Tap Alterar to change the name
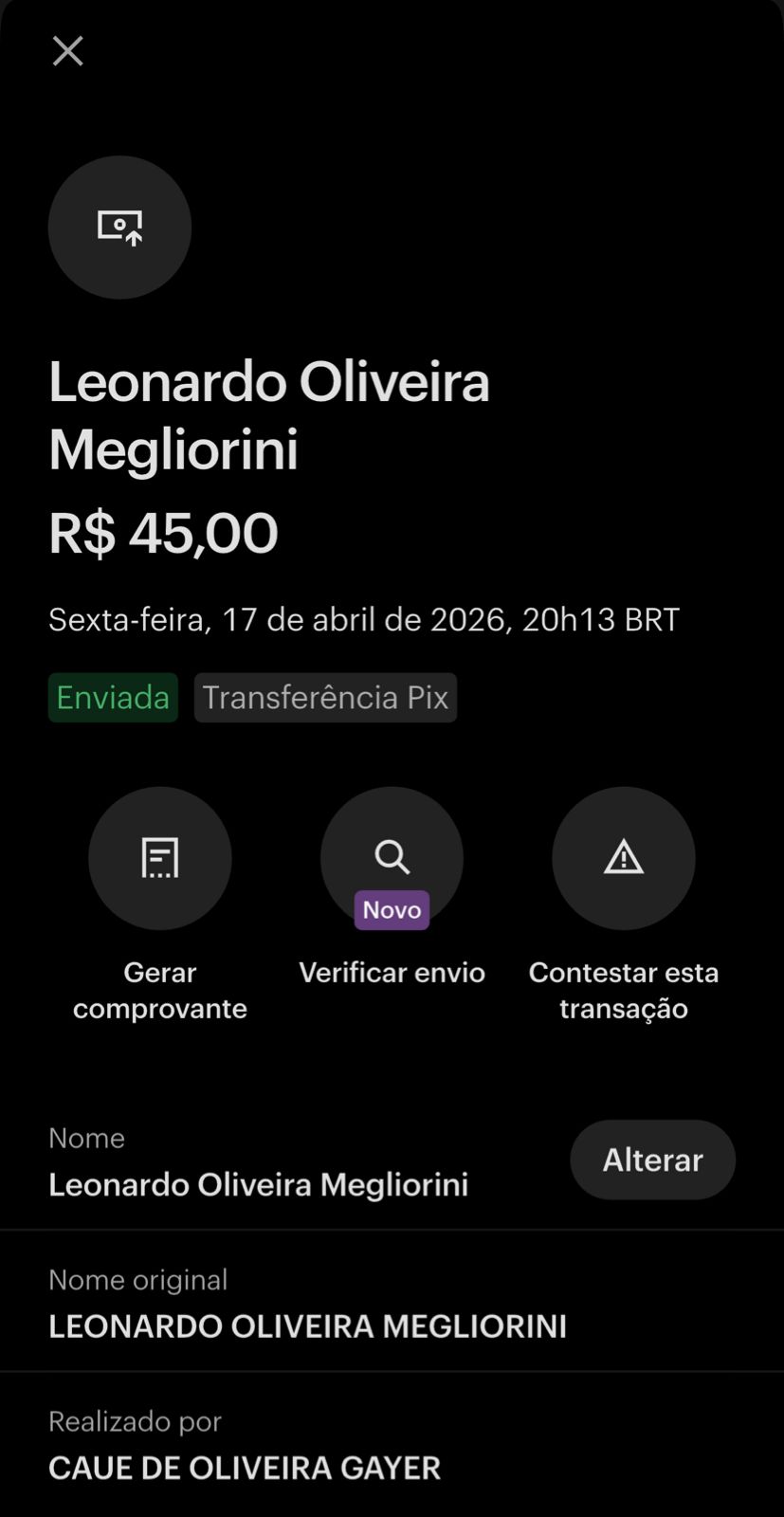 (652, 1160)
